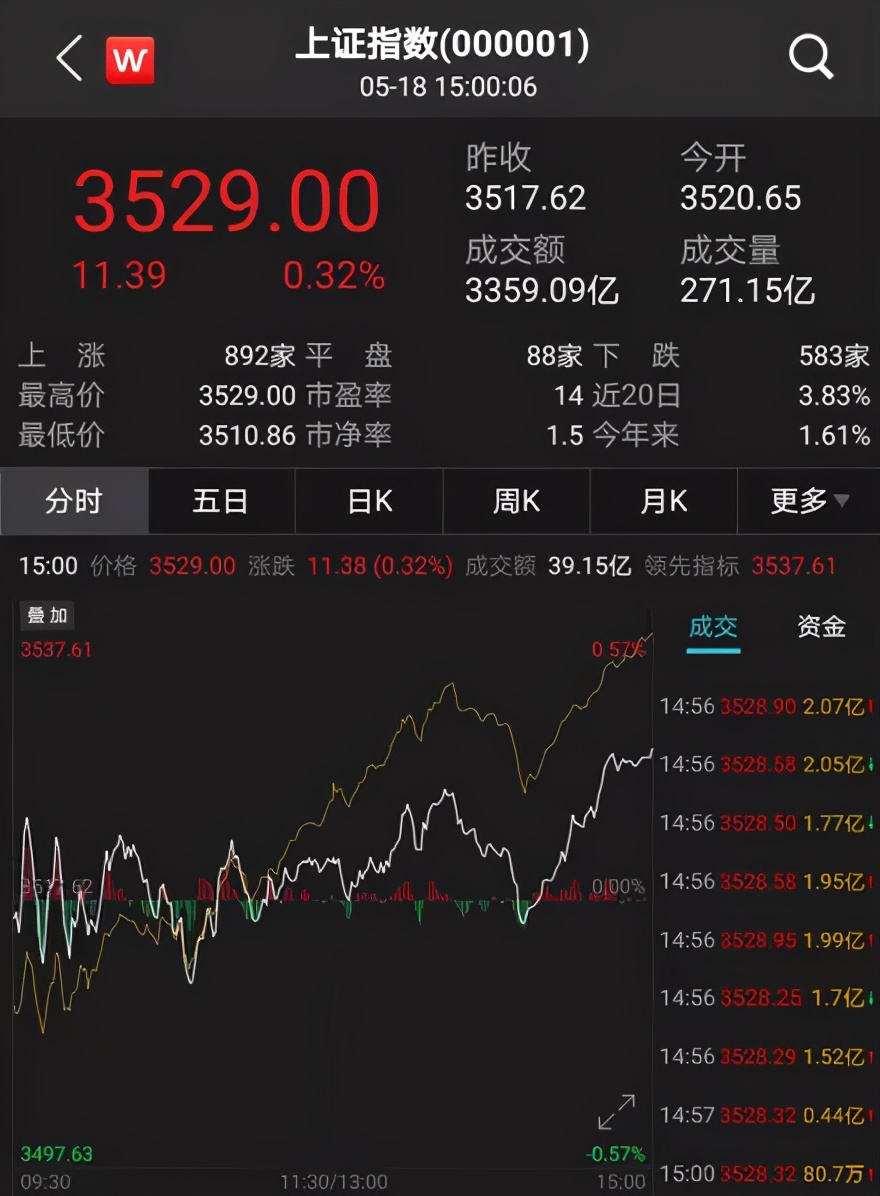Switch to the 五日 chart tab
Image resolution: width=880 pixels, height=1196 pixels.
click(x=220, y=501)
